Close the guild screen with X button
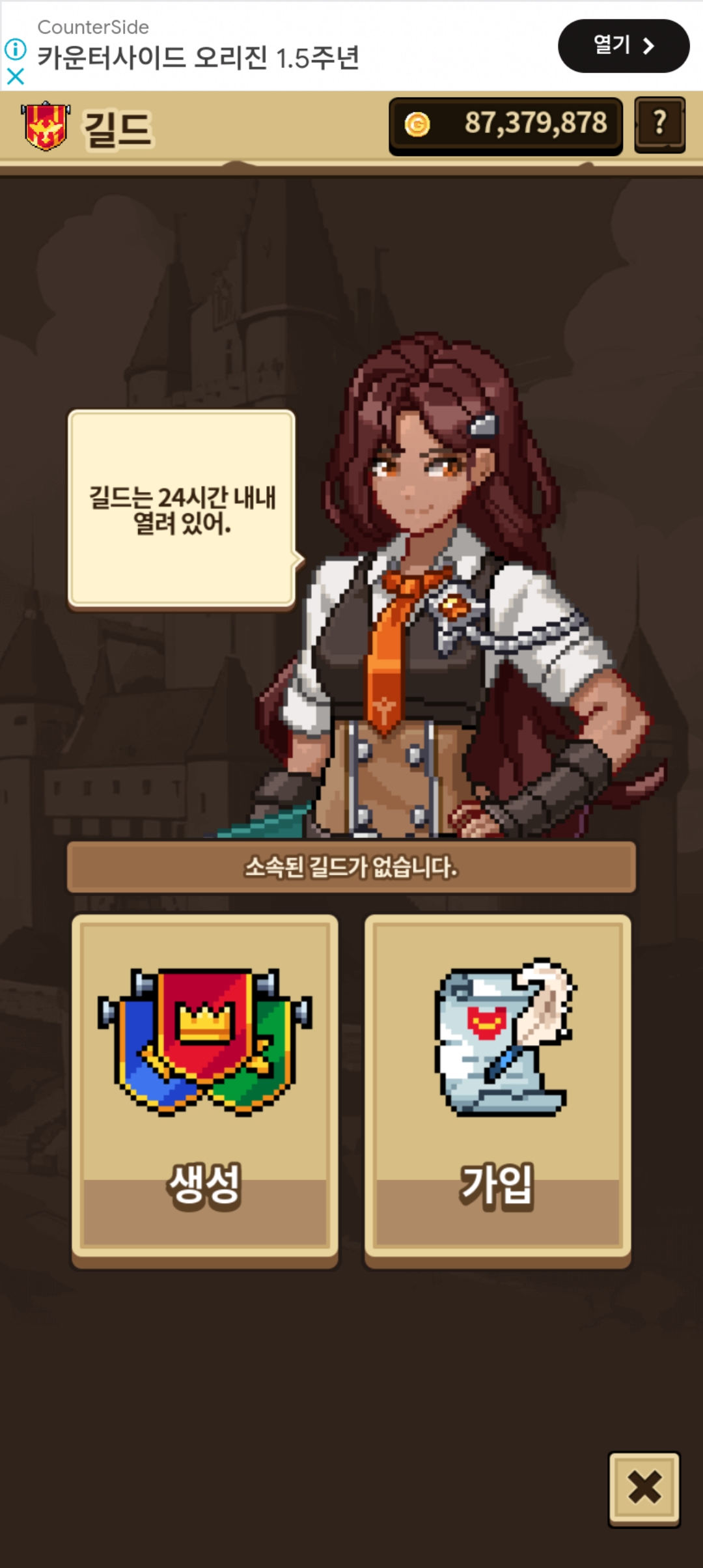 point(644,1489)
